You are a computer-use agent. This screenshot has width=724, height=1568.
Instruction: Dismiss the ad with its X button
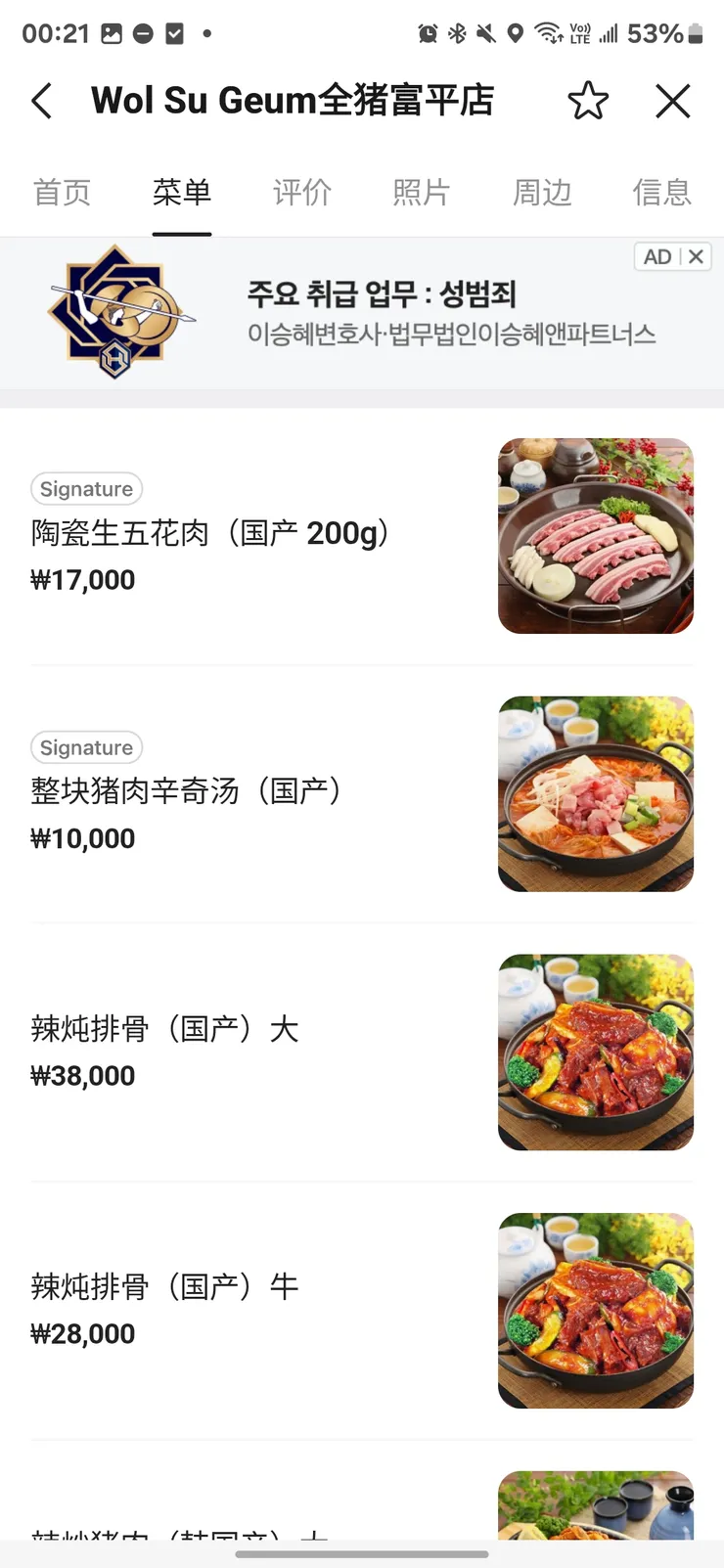point(697,256)
